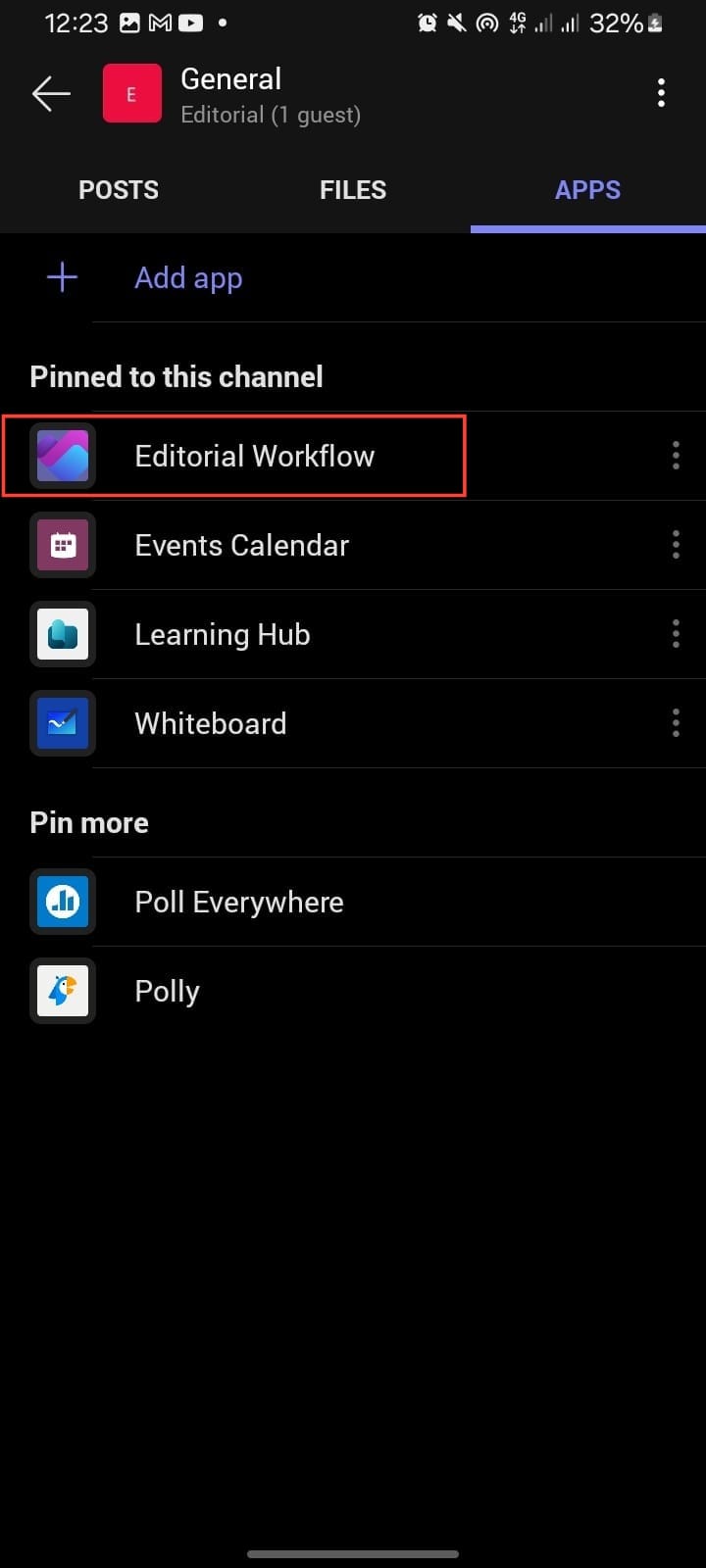Open more options for Editorial Workflow
This screenshot has height=1568, width=706.
676,456
